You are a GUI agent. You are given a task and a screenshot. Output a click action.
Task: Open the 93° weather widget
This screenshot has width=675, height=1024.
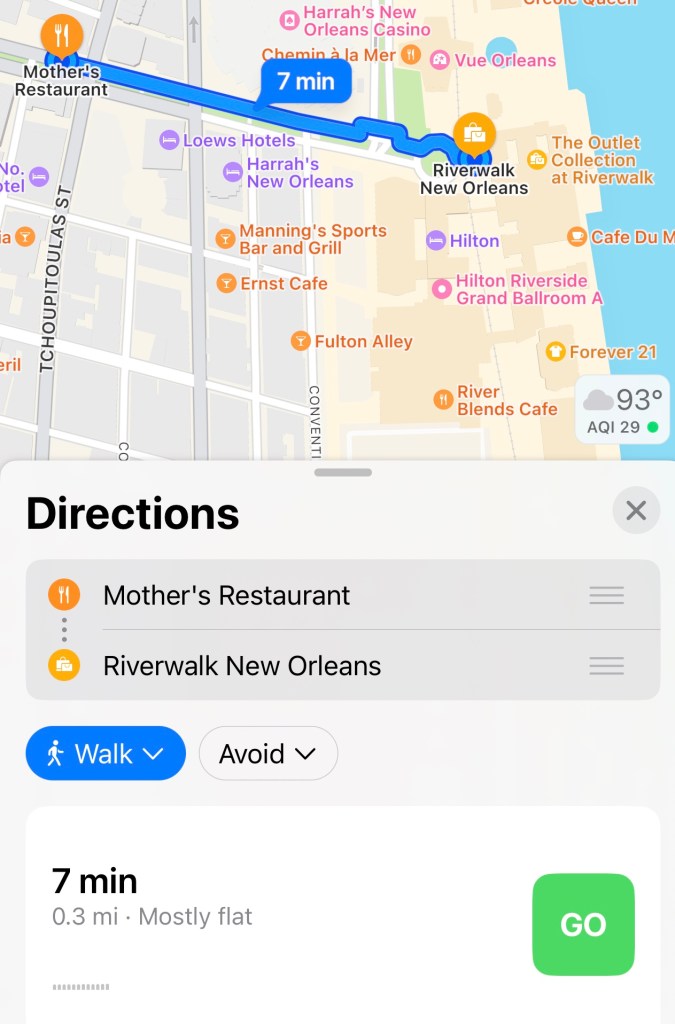tap(624, 409)
